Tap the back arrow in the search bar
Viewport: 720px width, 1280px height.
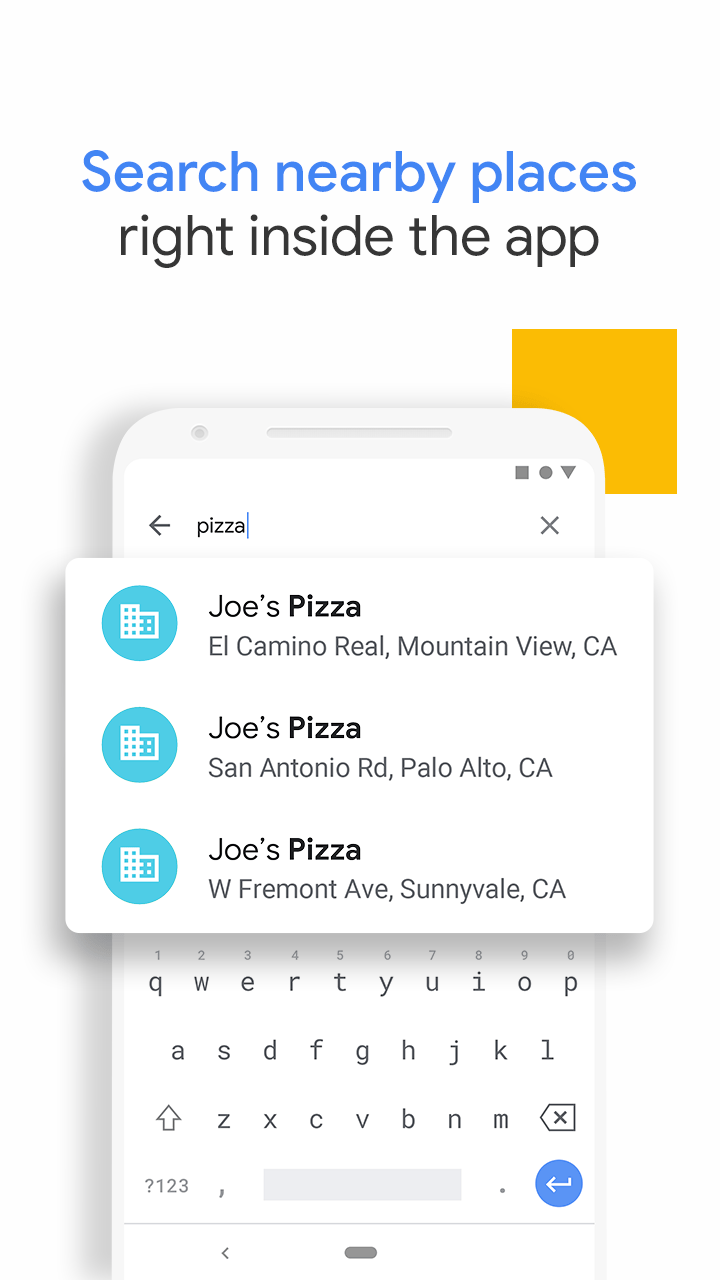coord(160,525)
